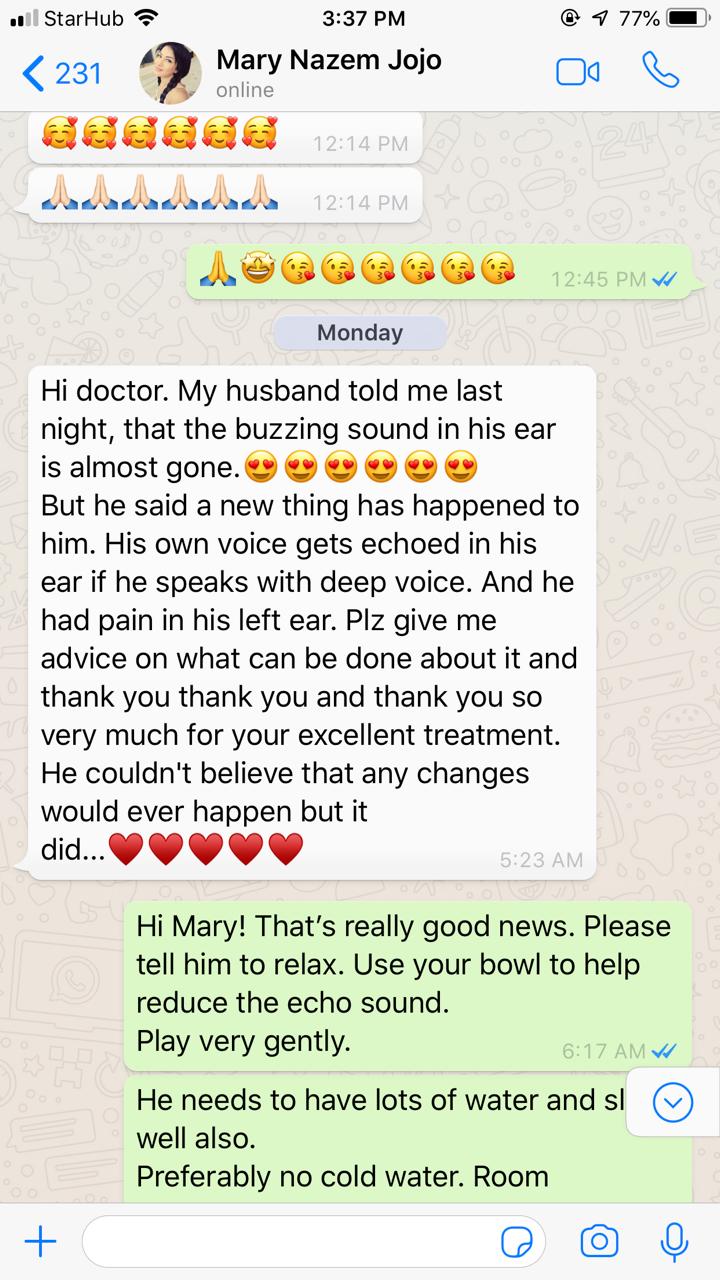Tap the microphone to record voice message

point(674,1242)
